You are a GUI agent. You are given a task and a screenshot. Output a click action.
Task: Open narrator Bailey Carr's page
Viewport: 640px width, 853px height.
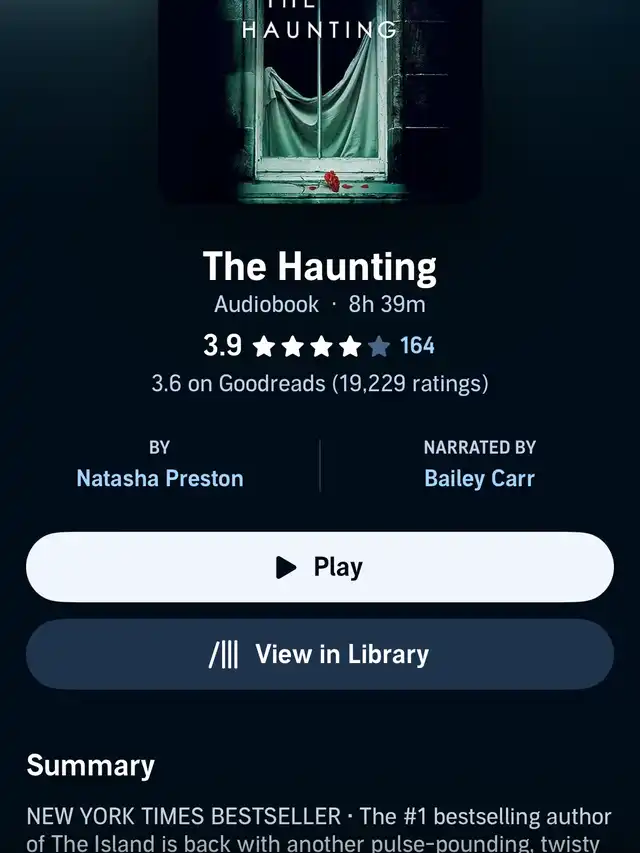coord(479,478)
